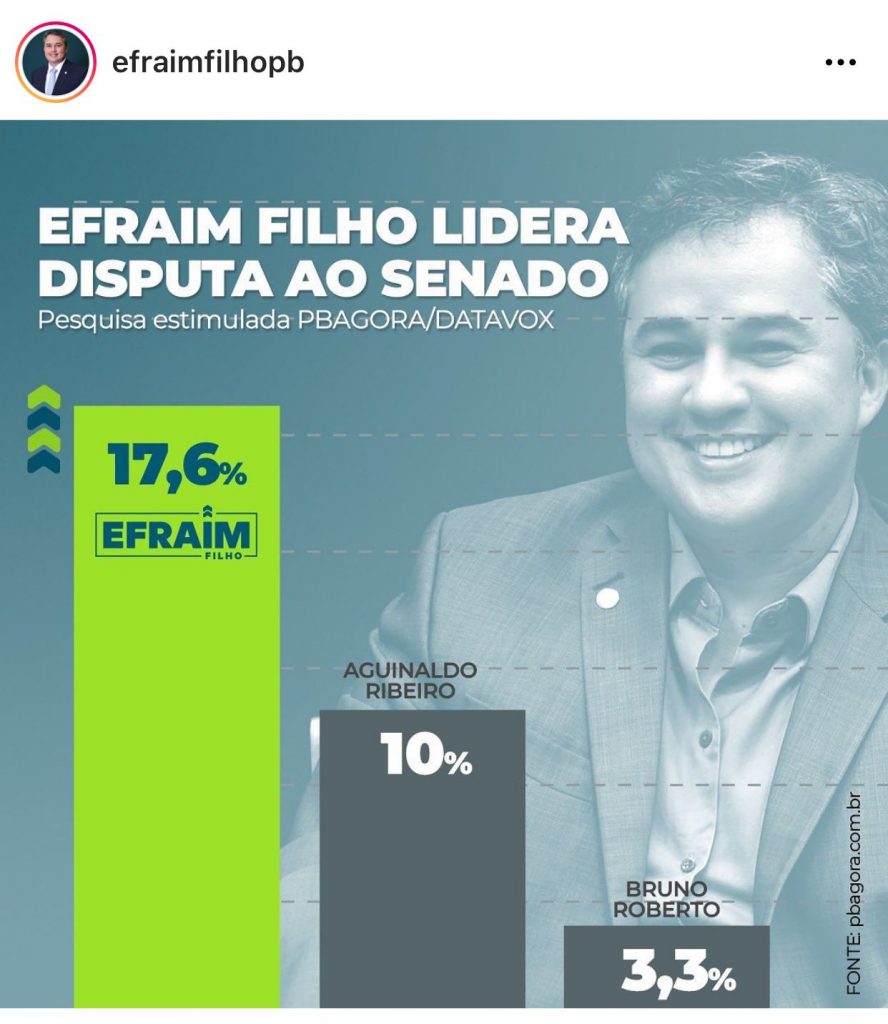Tap the poll results post image

coord(444,565)
